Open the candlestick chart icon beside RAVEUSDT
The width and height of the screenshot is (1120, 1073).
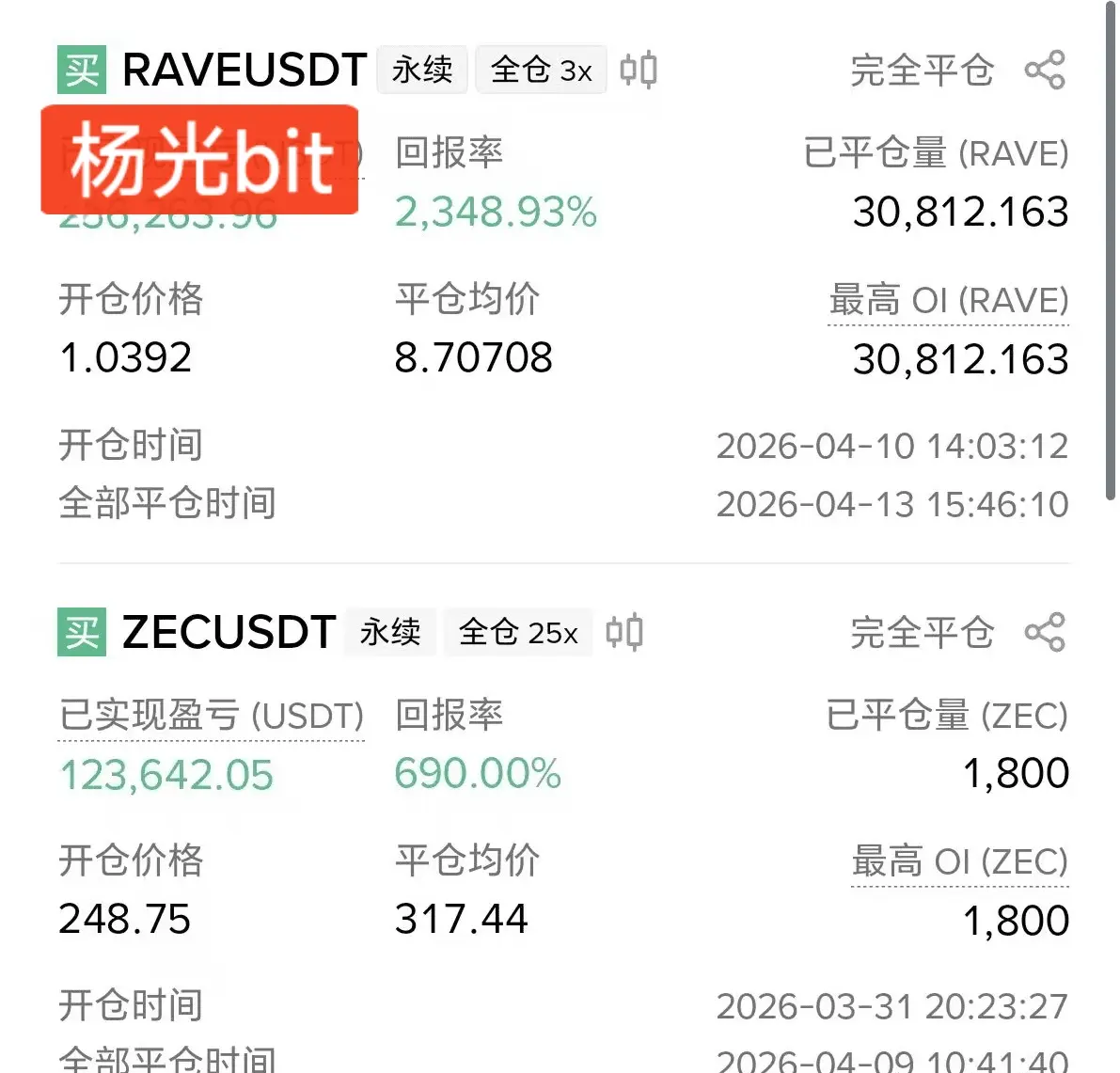pyautogui.click(x=639, y=71)
